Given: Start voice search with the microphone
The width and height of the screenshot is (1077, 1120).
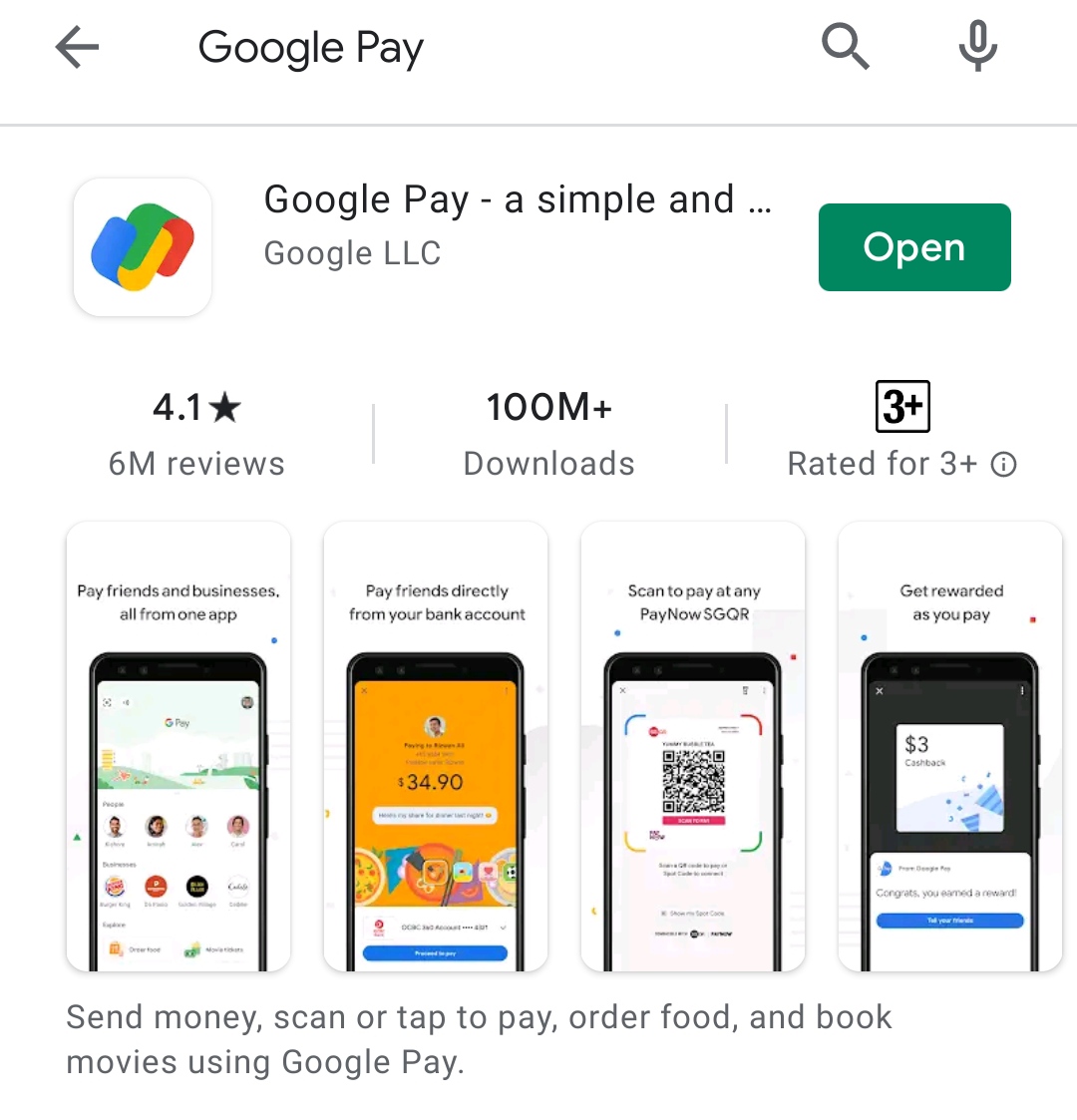Looking at the screenshot, I should click(x=977, y=47).
